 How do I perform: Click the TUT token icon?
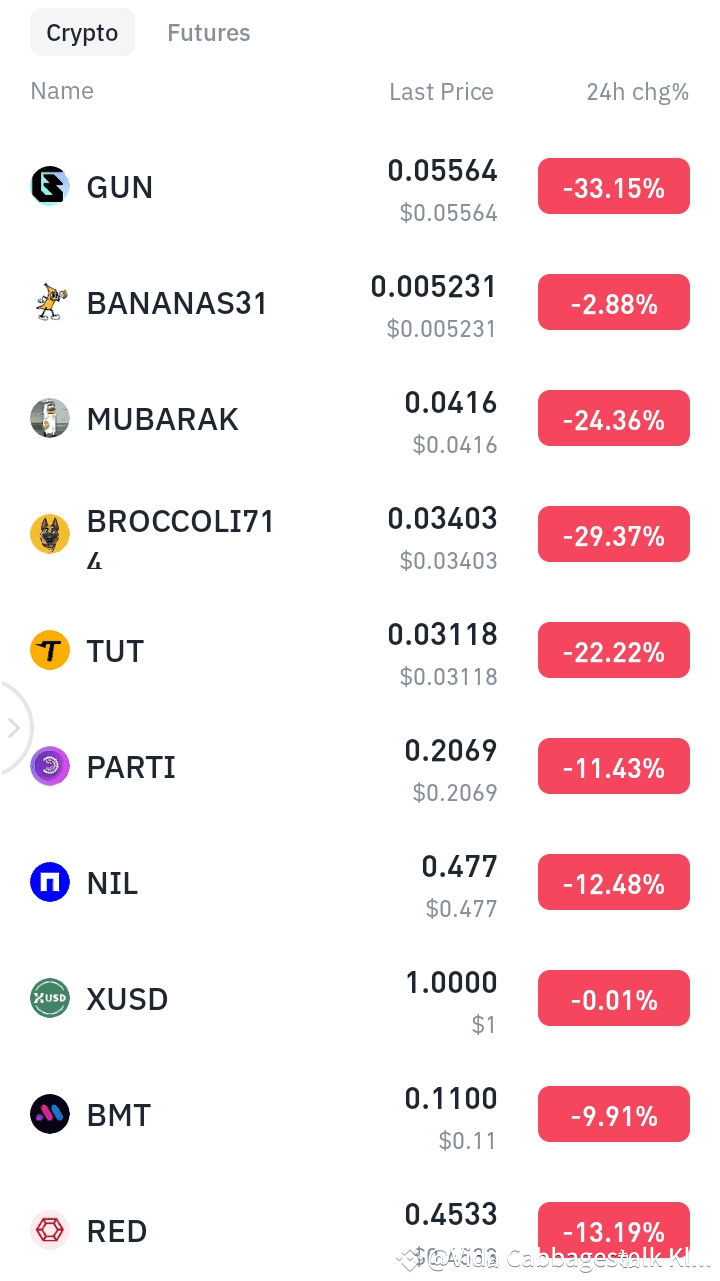coord(50,650)
